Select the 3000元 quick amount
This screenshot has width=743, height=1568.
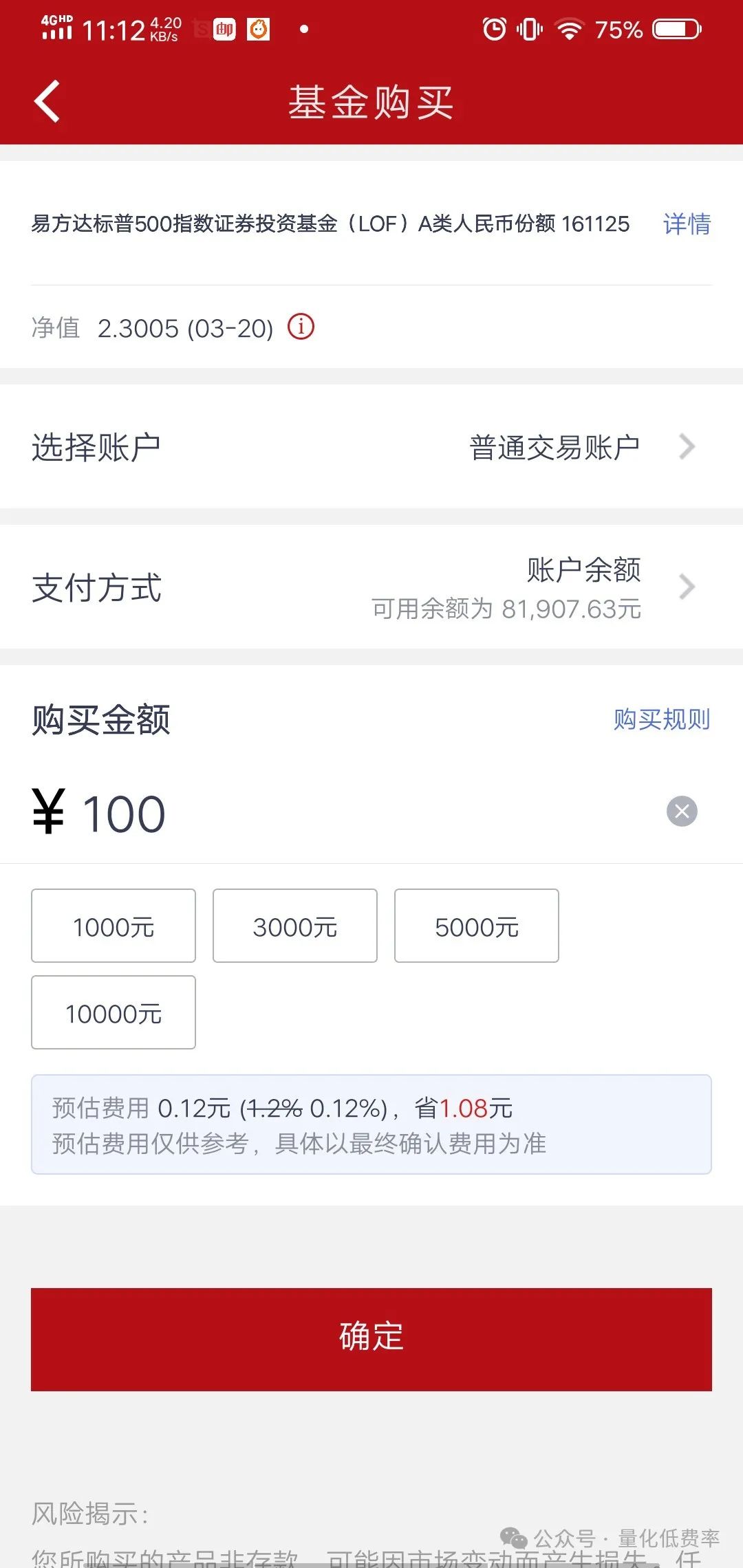click(294, 926)
